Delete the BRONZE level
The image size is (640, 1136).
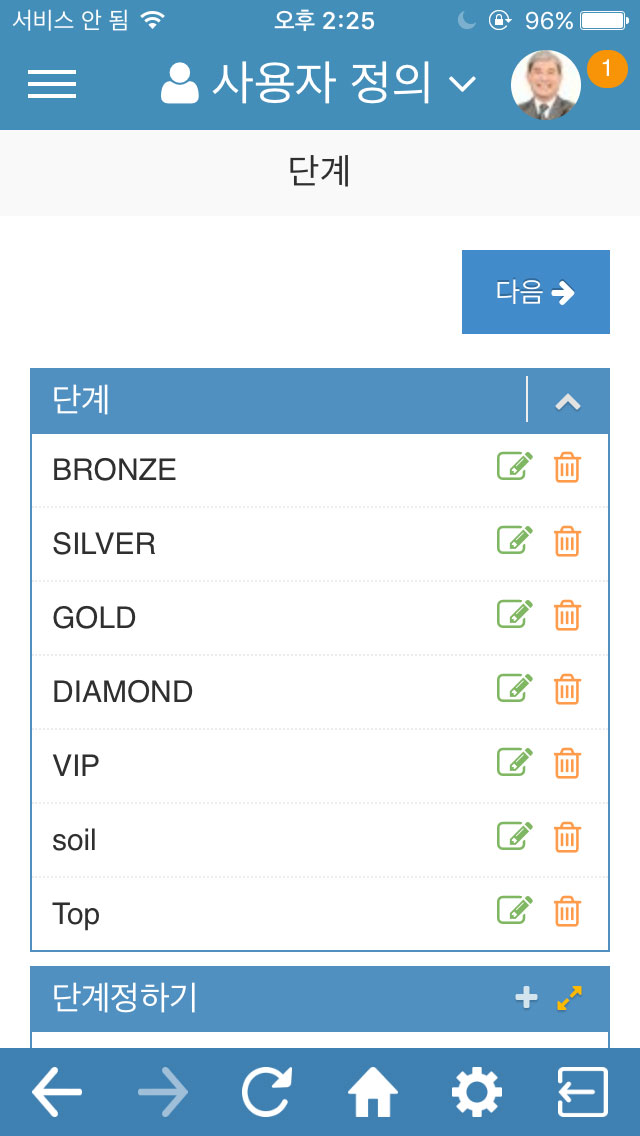567,467
